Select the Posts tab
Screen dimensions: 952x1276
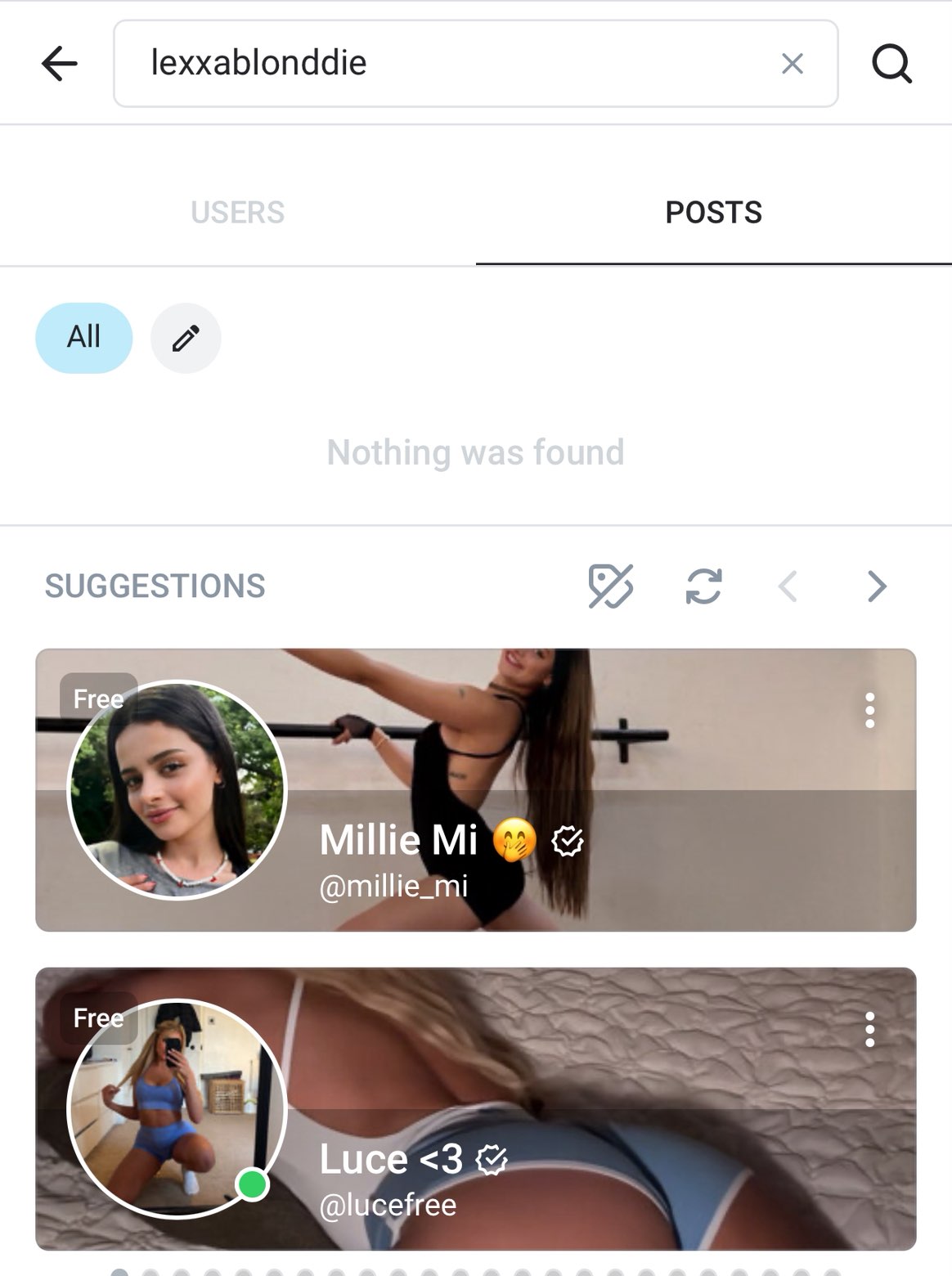pos(713,213)
